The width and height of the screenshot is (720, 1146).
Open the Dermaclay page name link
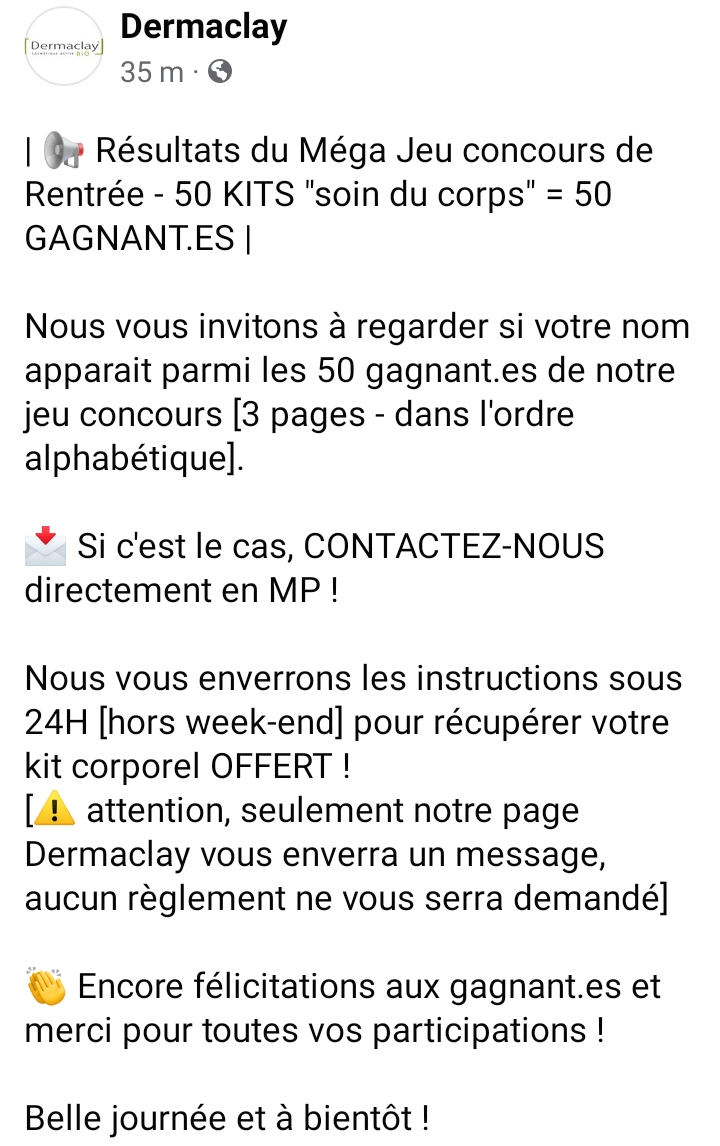[203, 27]
